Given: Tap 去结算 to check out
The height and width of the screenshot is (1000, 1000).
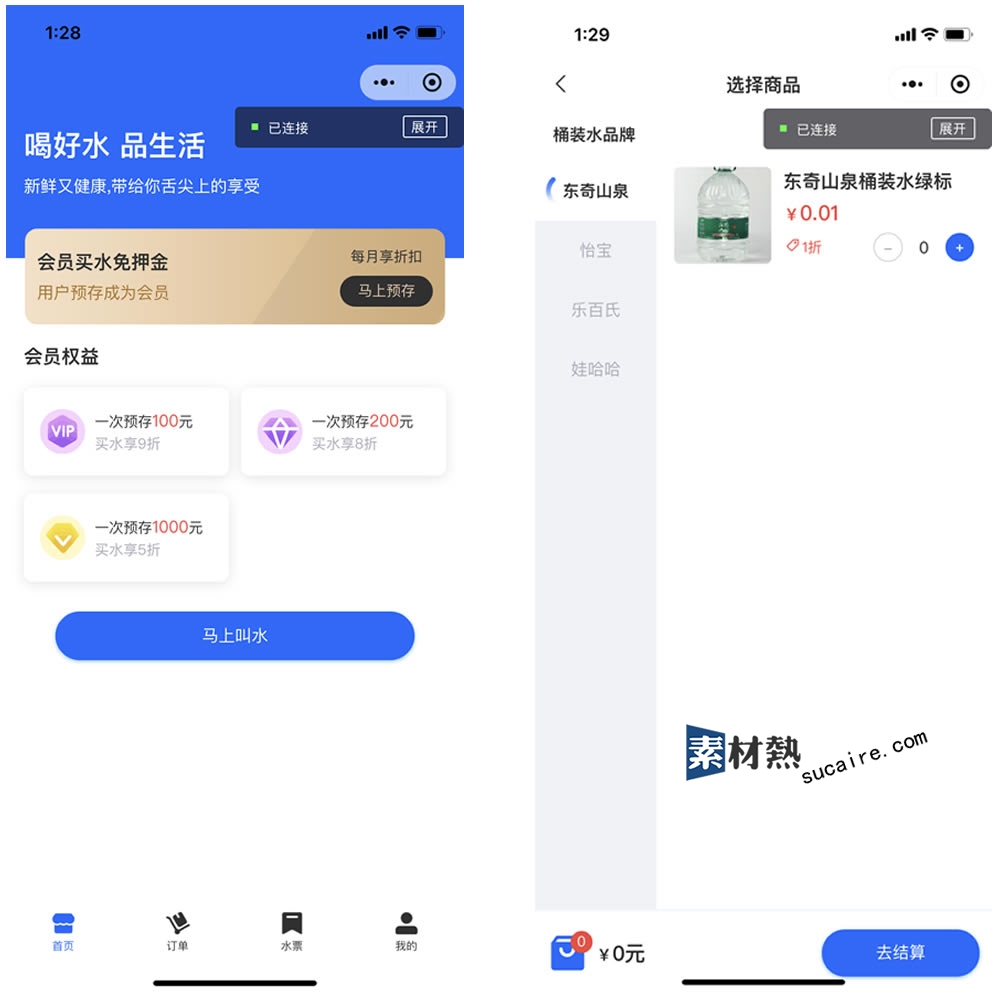Looking at the screenshot, I should (900, 953).
